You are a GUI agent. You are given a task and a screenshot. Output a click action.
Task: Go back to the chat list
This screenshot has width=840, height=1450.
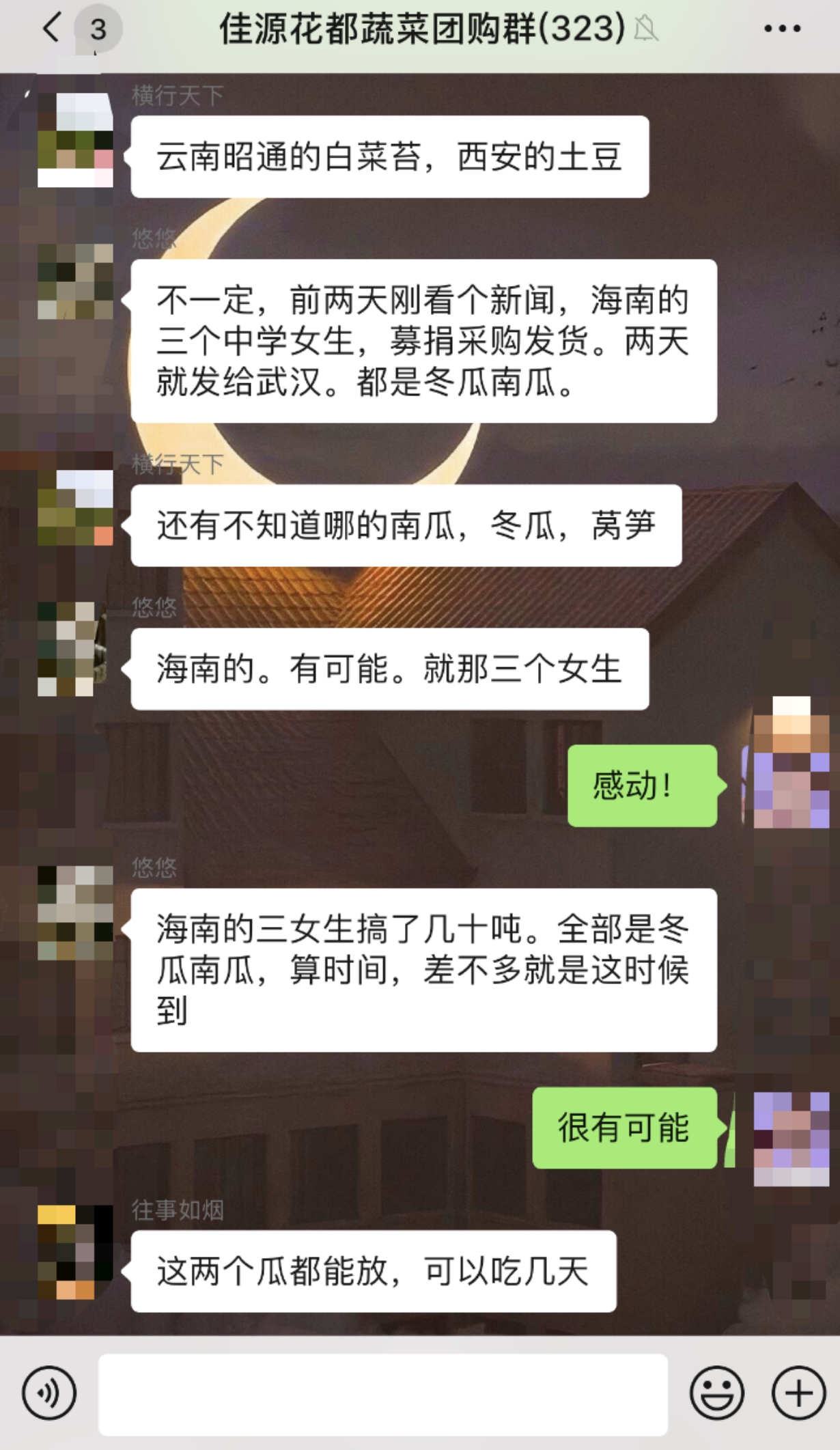[52, 29]
